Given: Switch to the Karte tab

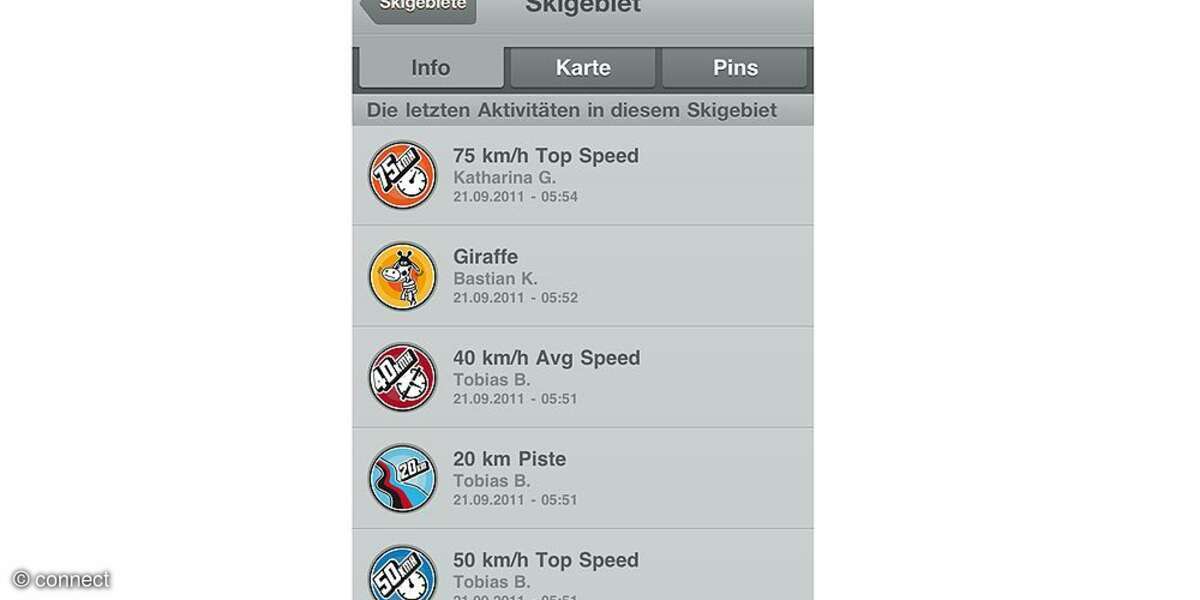Looking at the screenshot, I should click(583, 68).
